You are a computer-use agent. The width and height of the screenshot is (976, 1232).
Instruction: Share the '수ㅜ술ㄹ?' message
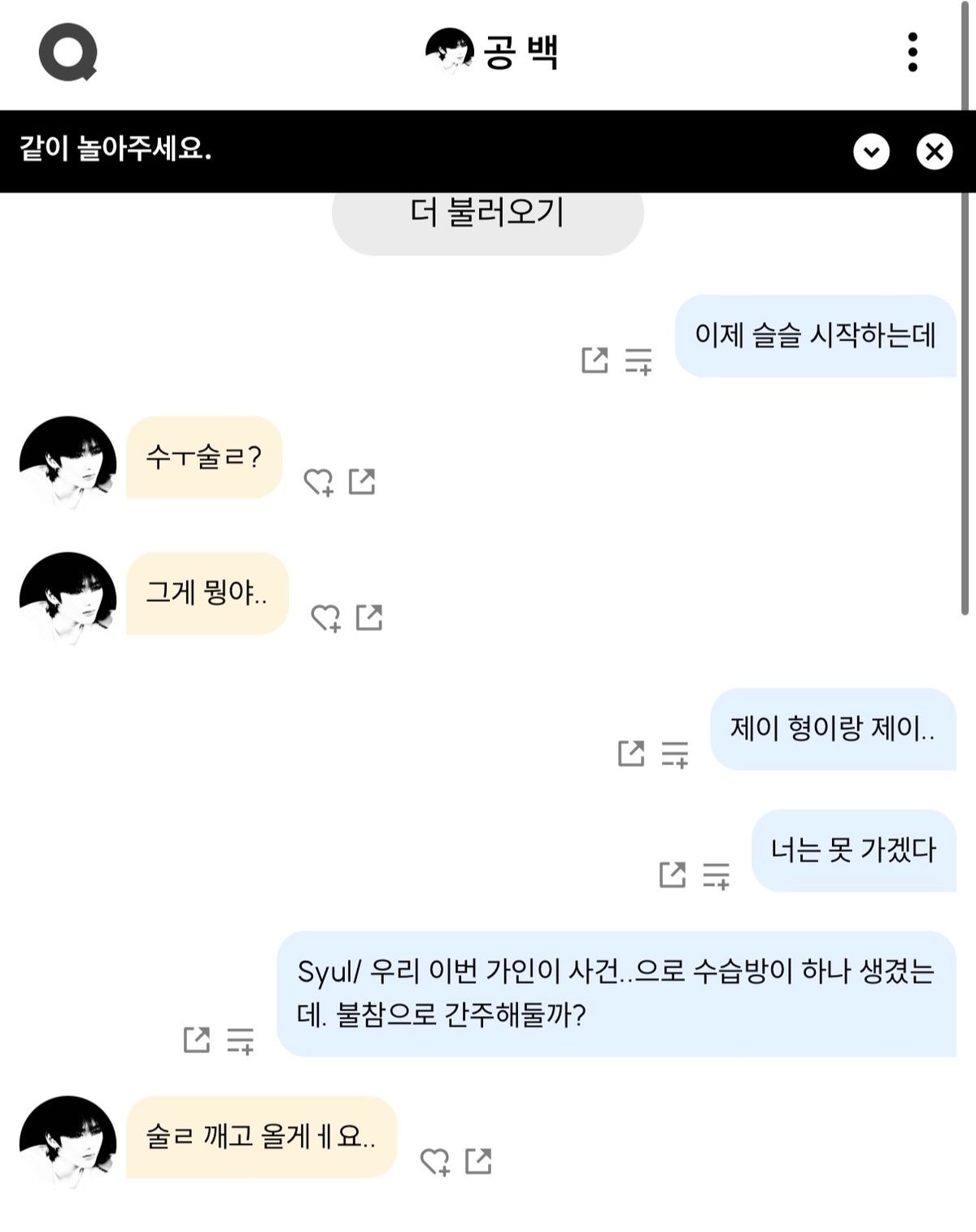(362, 481)
